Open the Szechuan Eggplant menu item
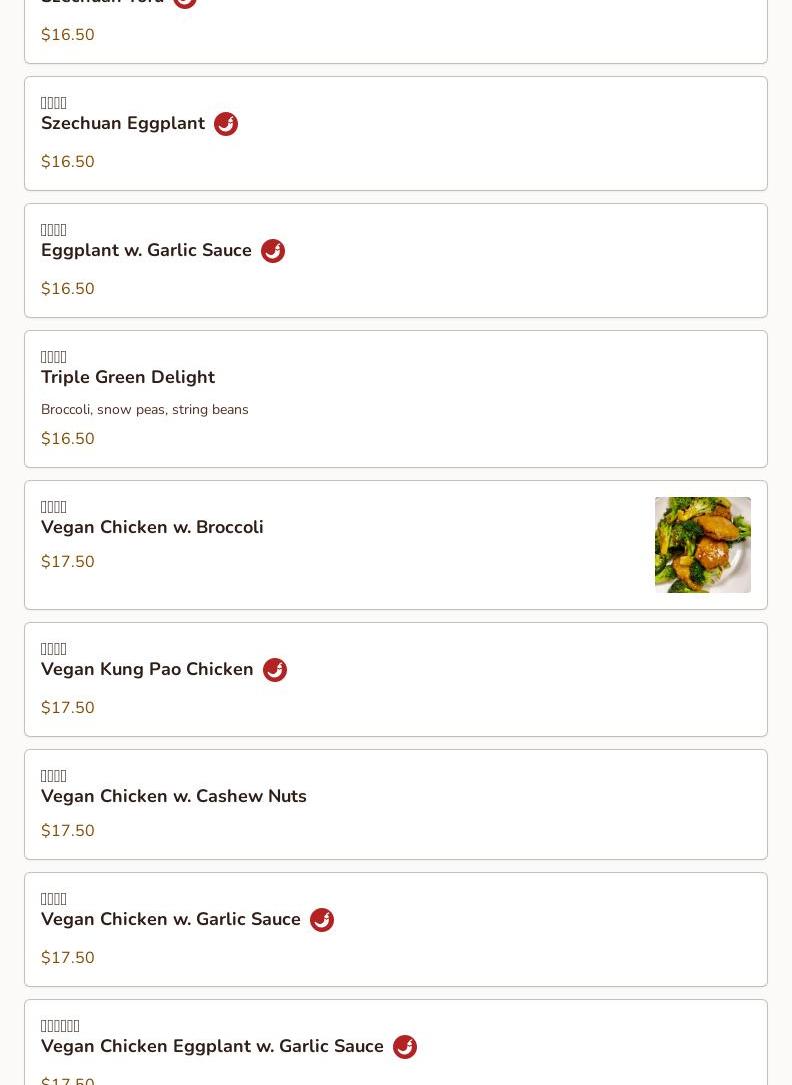792x1085 pixels. click(123, 124)
